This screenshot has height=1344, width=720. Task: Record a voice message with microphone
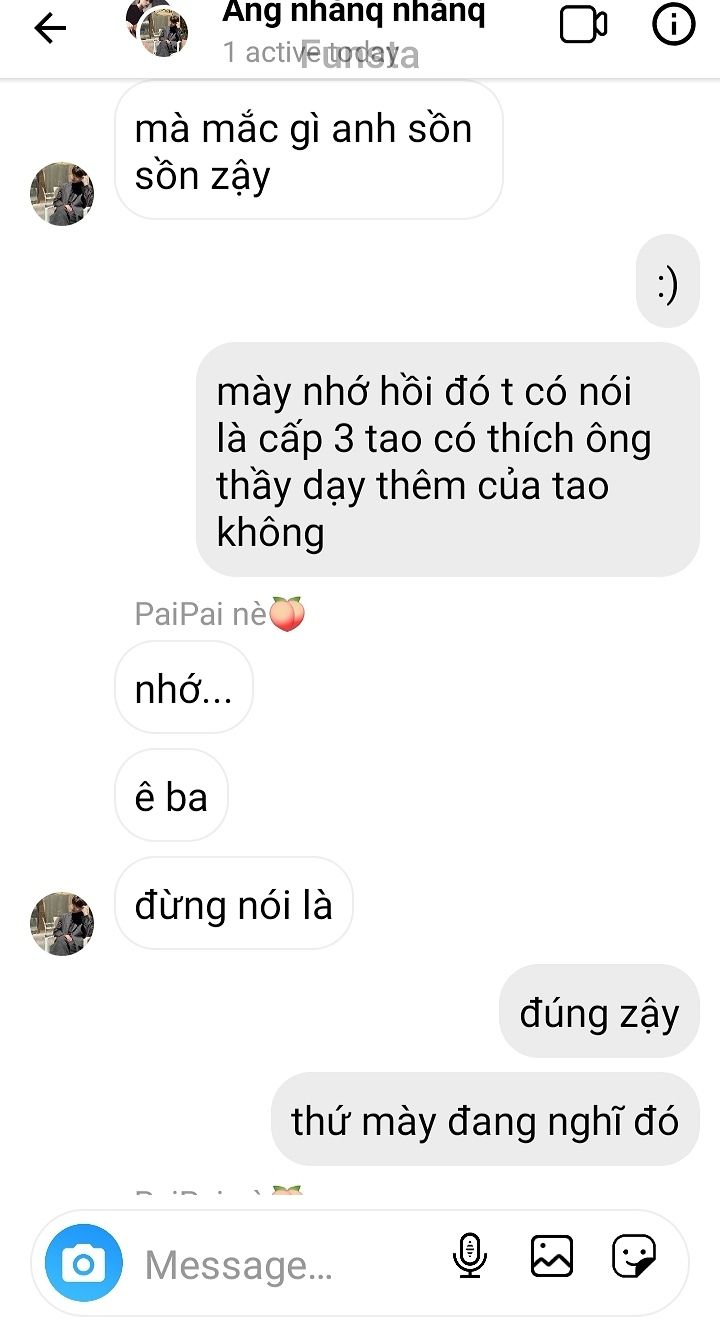[470, 1256]
